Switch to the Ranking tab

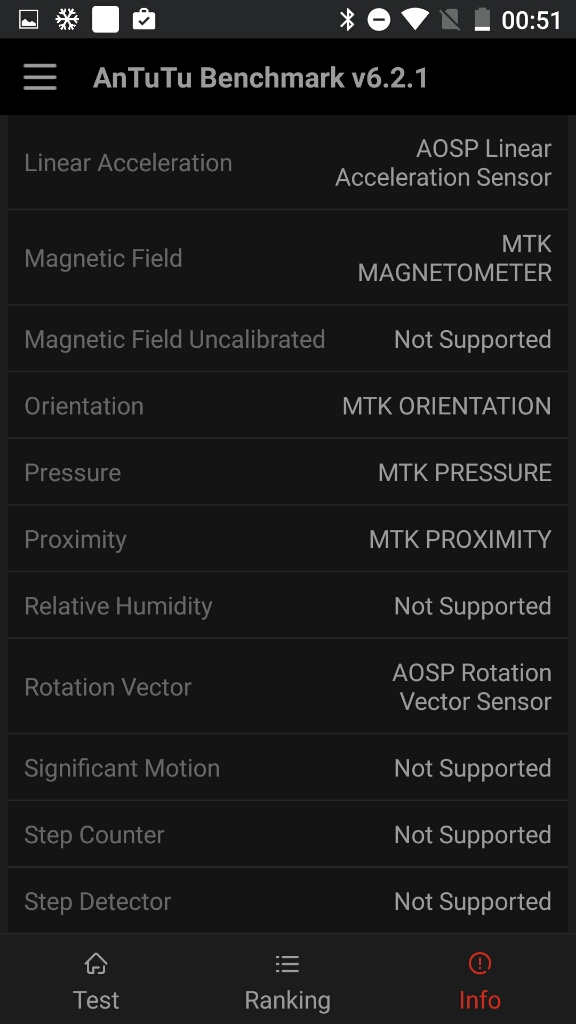287,980
